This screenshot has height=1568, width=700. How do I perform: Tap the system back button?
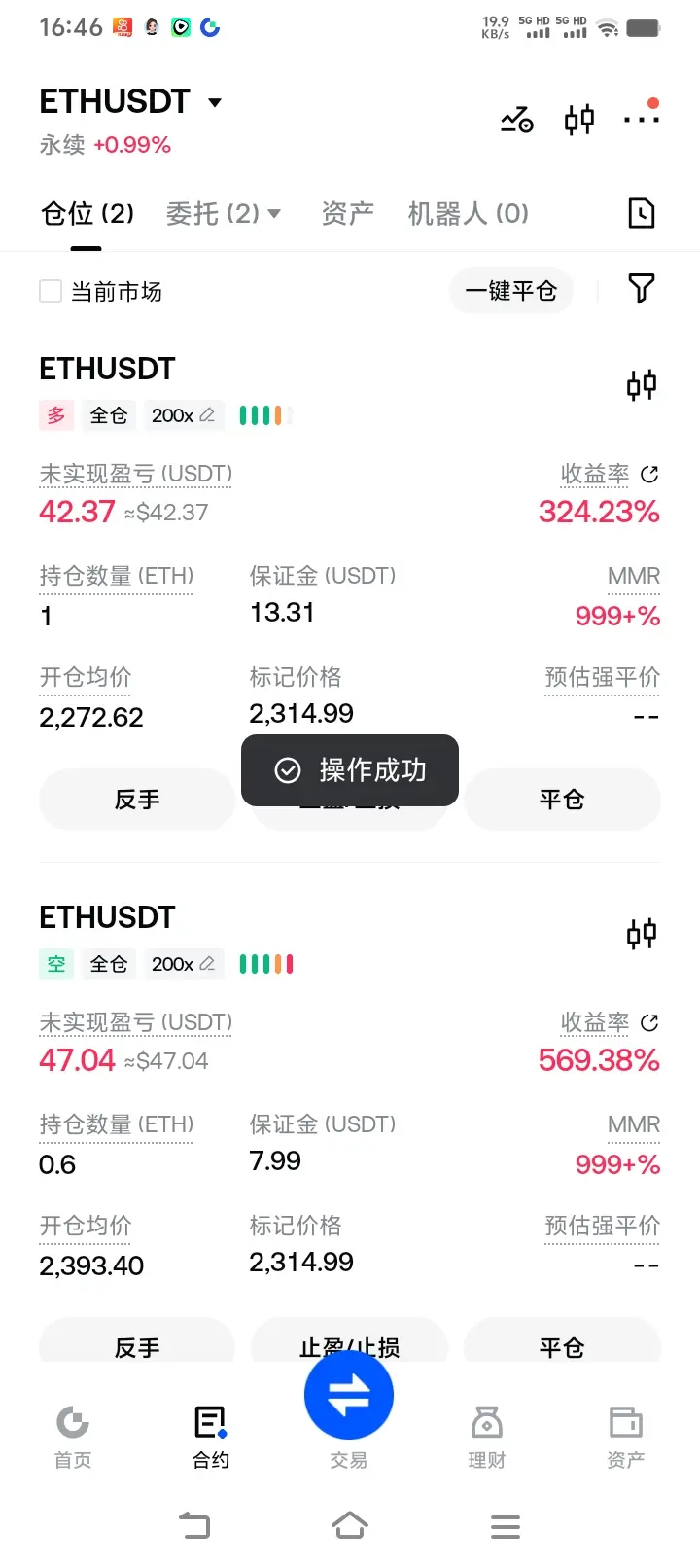pos(194,1525)
